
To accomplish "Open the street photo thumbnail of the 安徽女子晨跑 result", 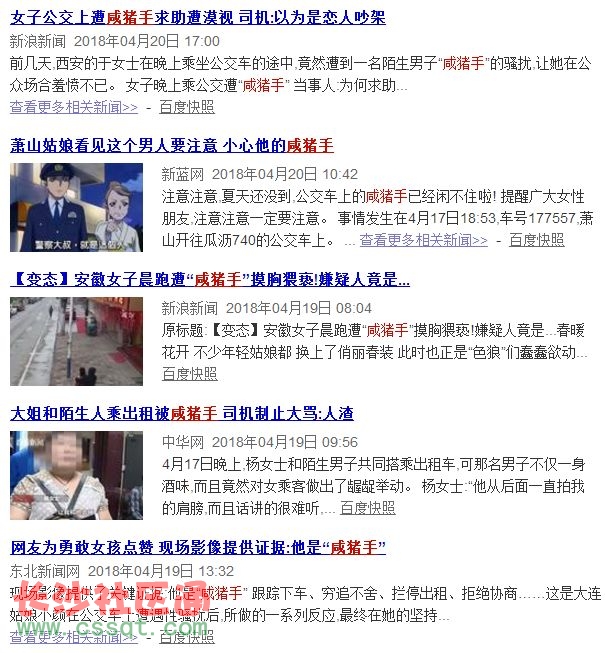I will click(x=77, y=341).
